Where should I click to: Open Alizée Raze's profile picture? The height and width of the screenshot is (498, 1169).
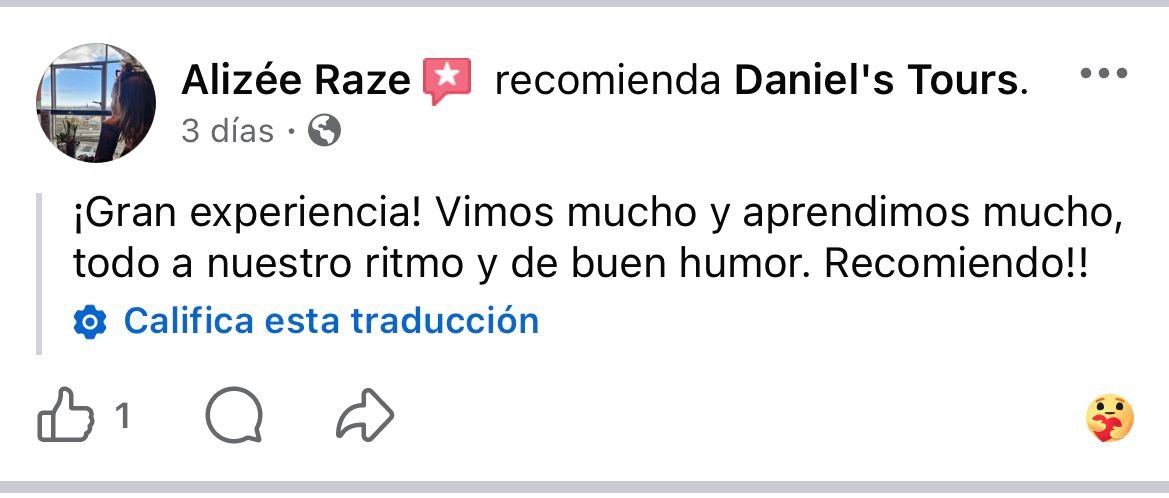pos(96,104)
